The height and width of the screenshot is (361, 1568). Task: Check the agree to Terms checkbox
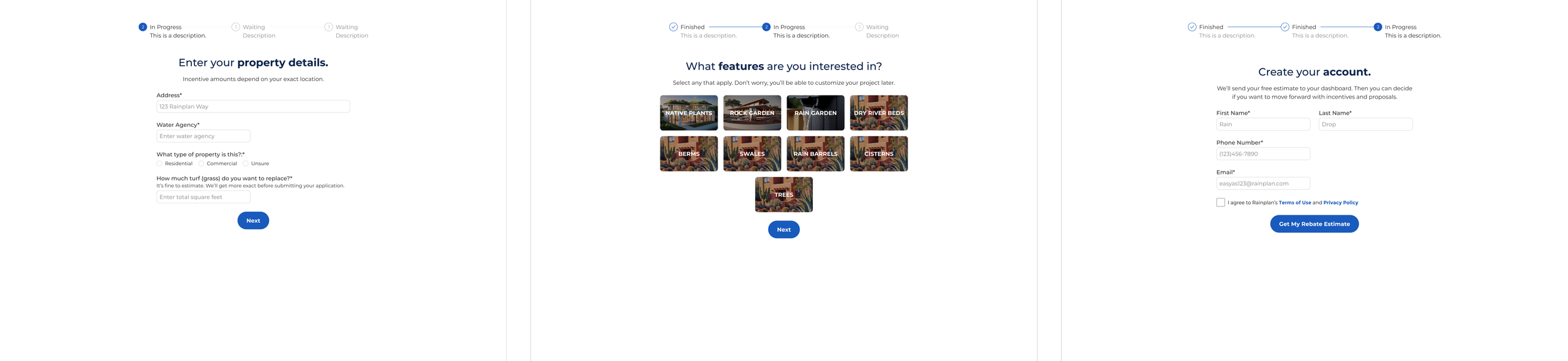(1220, 203)
